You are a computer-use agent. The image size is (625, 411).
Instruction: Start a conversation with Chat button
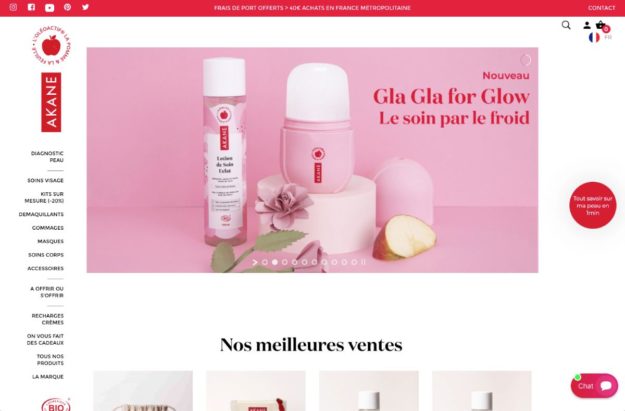[x=594, y=385]
